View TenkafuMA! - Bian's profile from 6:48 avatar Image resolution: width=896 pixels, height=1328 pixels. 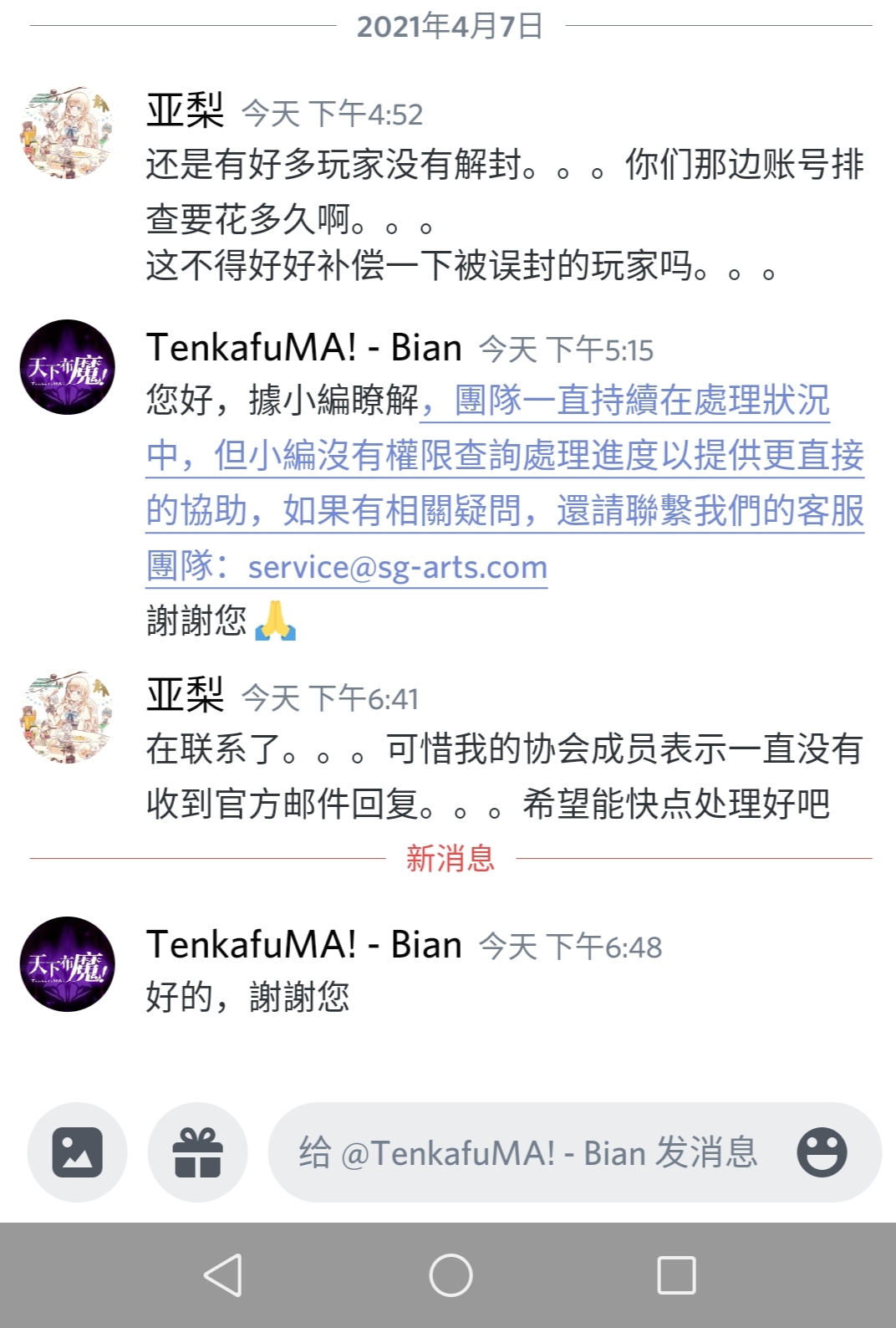point(68,964)
